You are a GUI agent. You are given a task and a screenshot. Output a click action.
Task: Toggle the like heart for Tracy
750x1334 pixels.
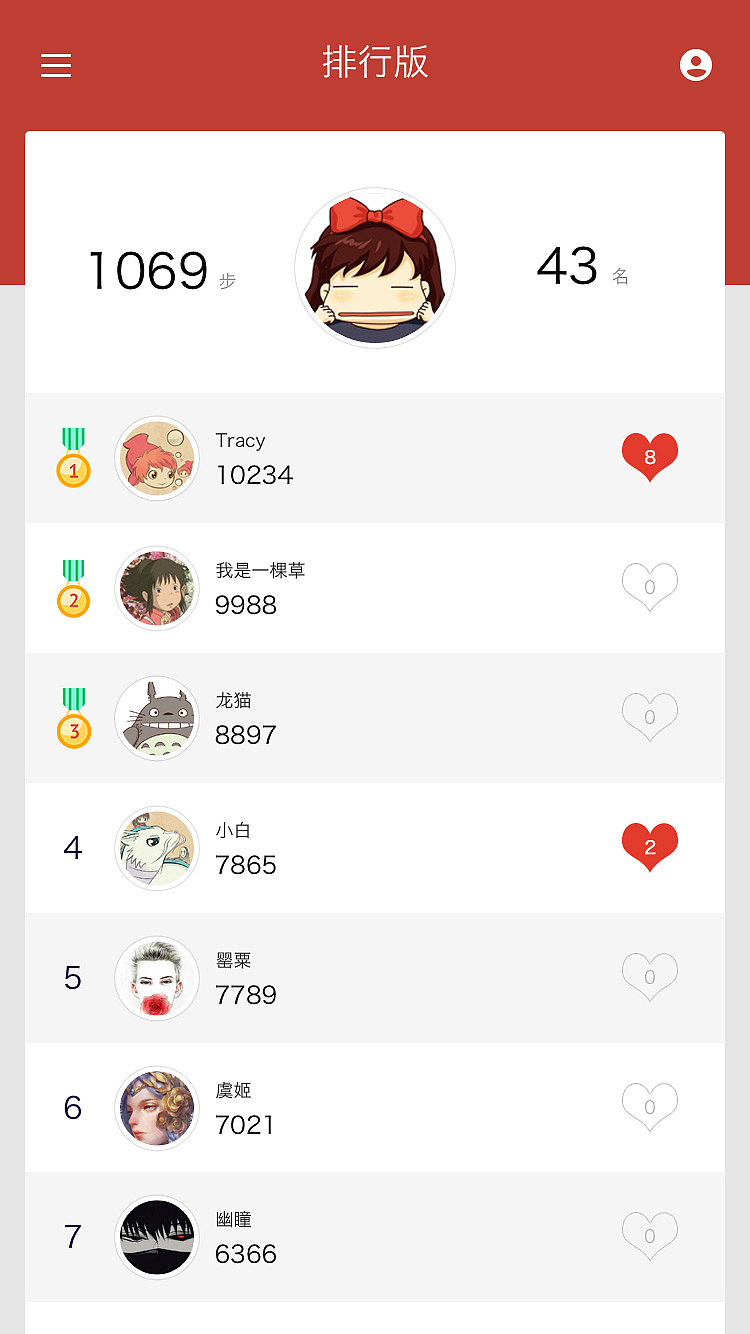(650, 458)
